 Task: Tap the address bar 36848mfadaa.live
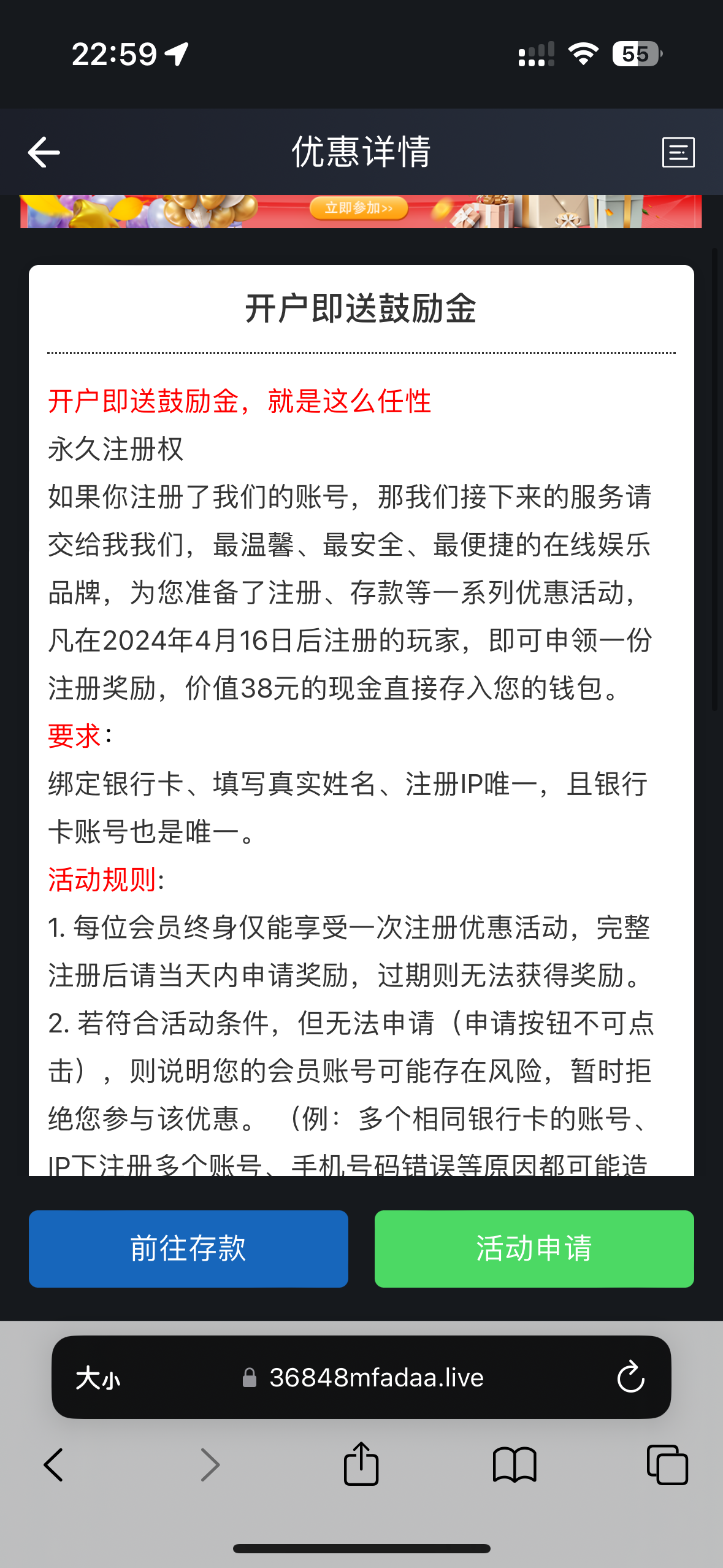click(x=375, y=1378)
